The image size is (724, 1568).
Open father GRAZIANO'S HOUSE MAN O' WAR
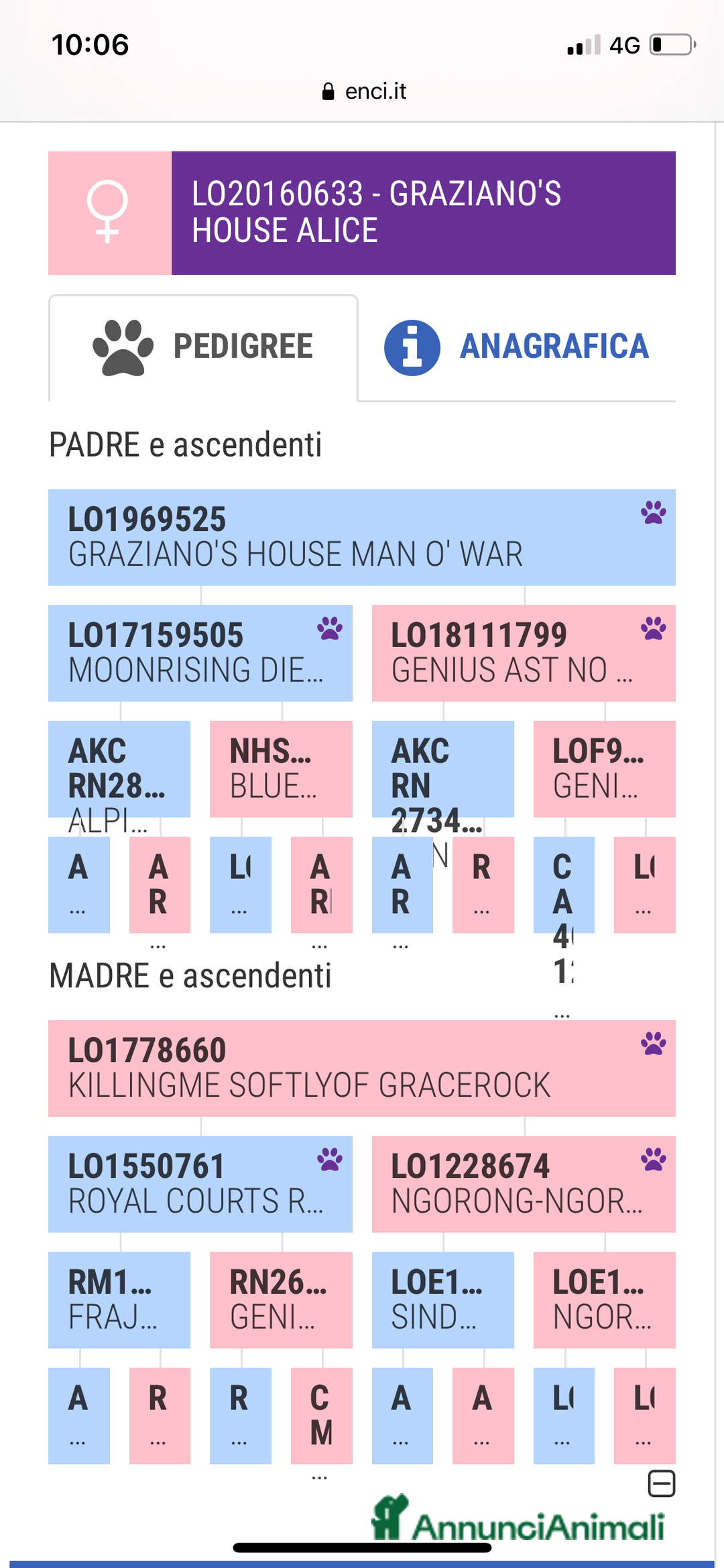[361, 537]
